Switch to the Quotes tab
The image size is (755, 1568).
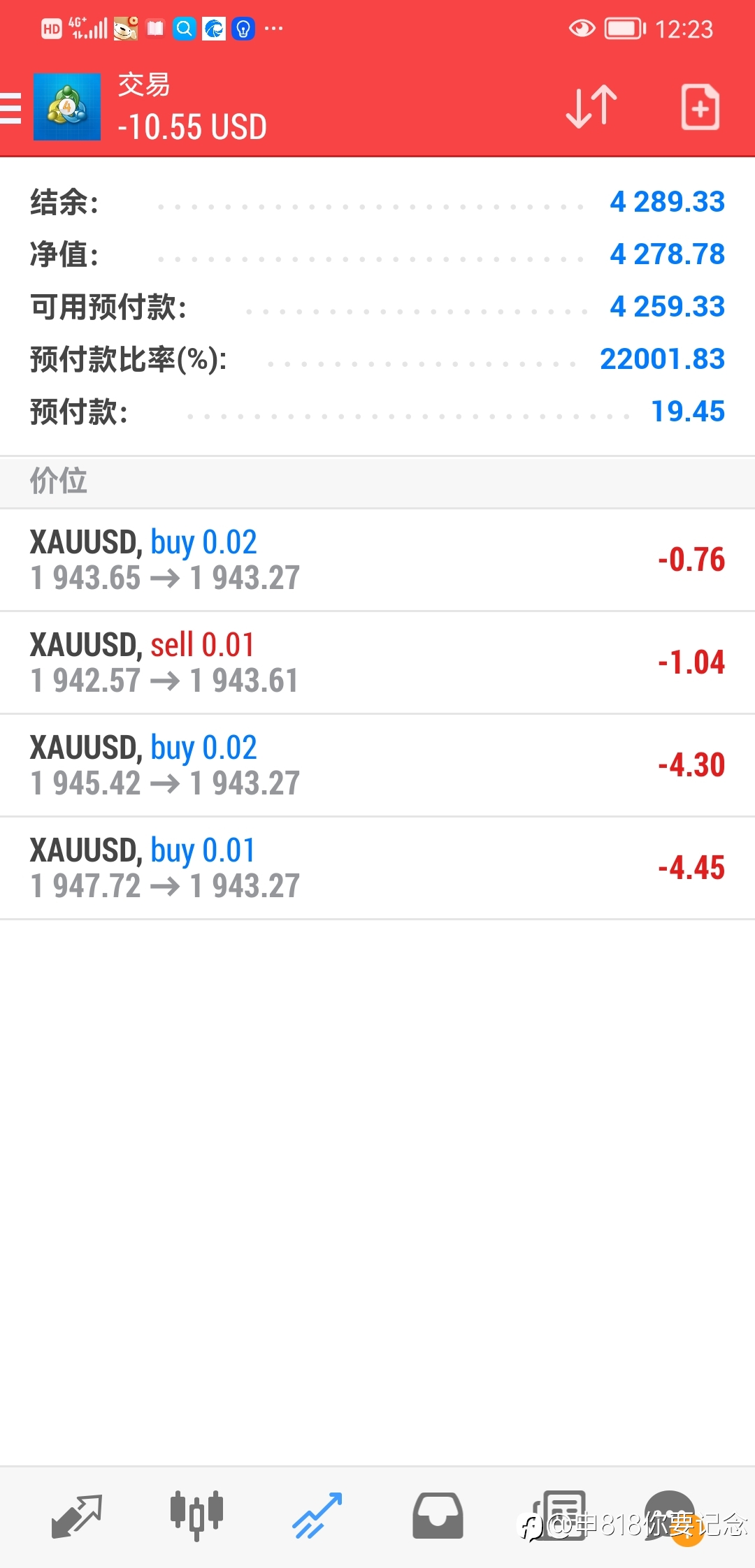[77, 1516]
